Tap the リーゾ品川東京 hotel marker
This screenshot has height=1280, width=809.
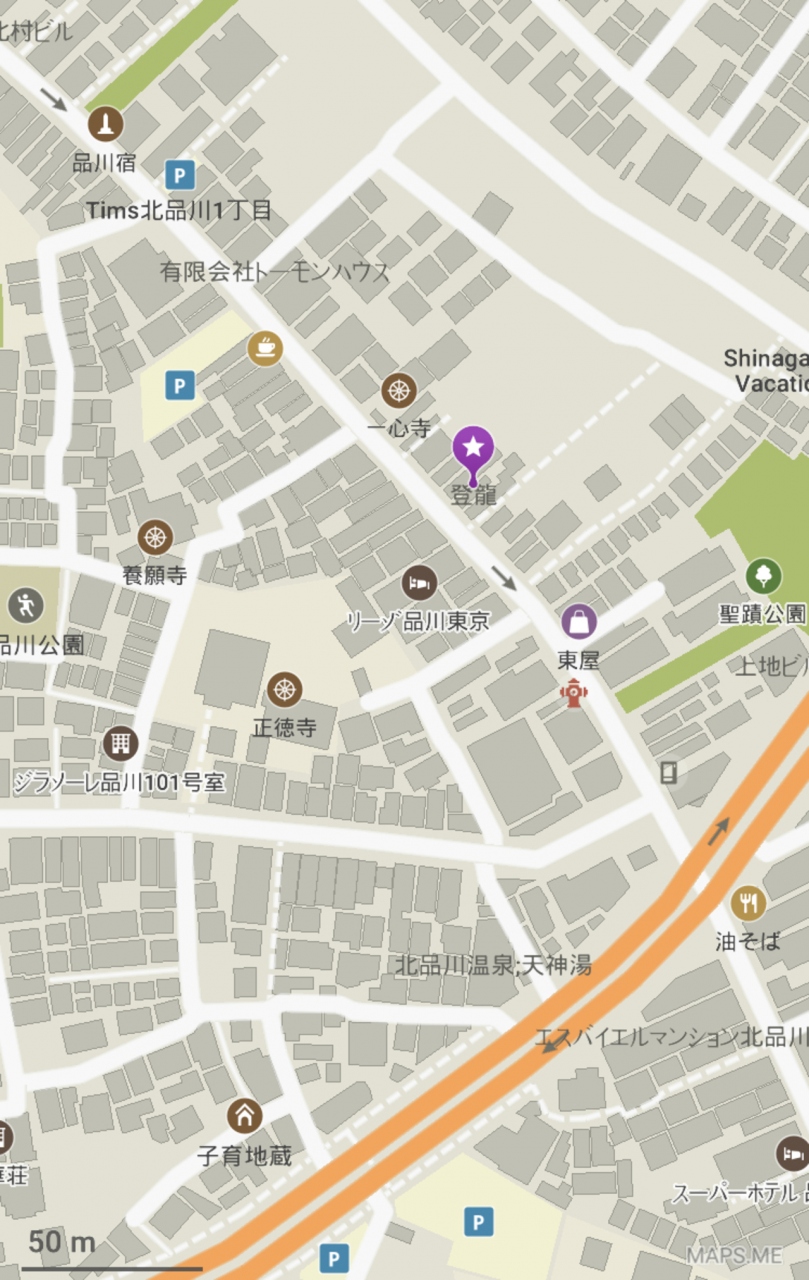(419, 582)
